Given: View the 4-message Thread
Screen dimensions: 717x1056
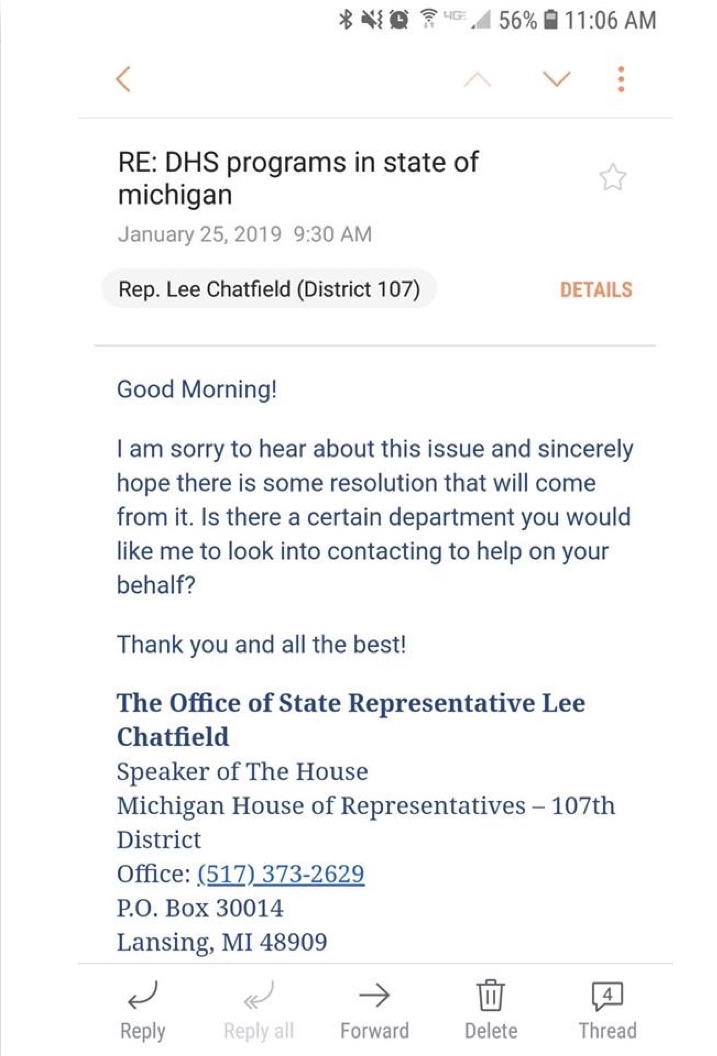Looking at the screenshot, I should pyautogui.click(x=607, y=1010).
